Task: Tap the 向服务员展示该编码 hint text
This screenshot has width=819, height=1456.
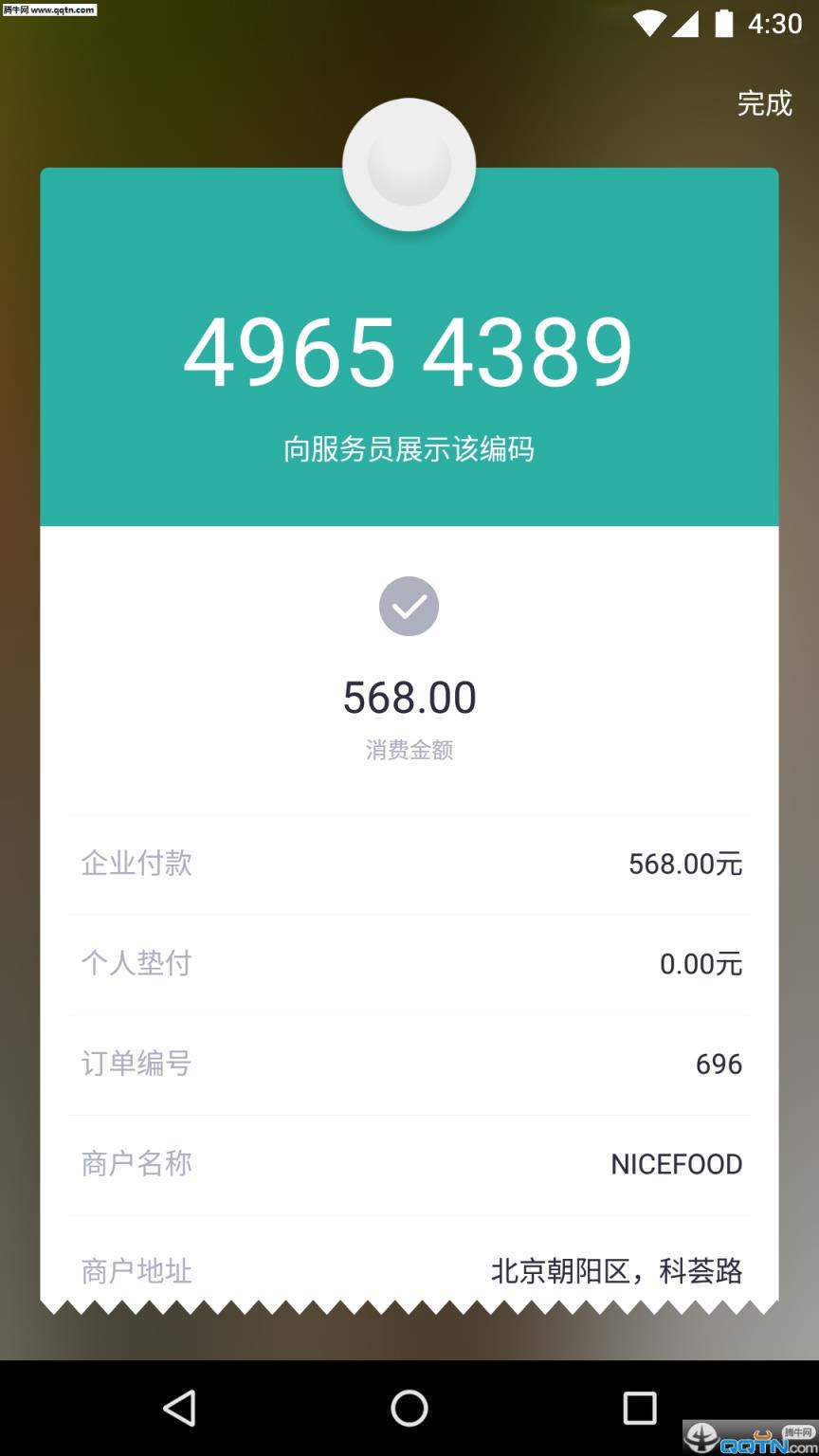Action: click(x=409, y=449)
